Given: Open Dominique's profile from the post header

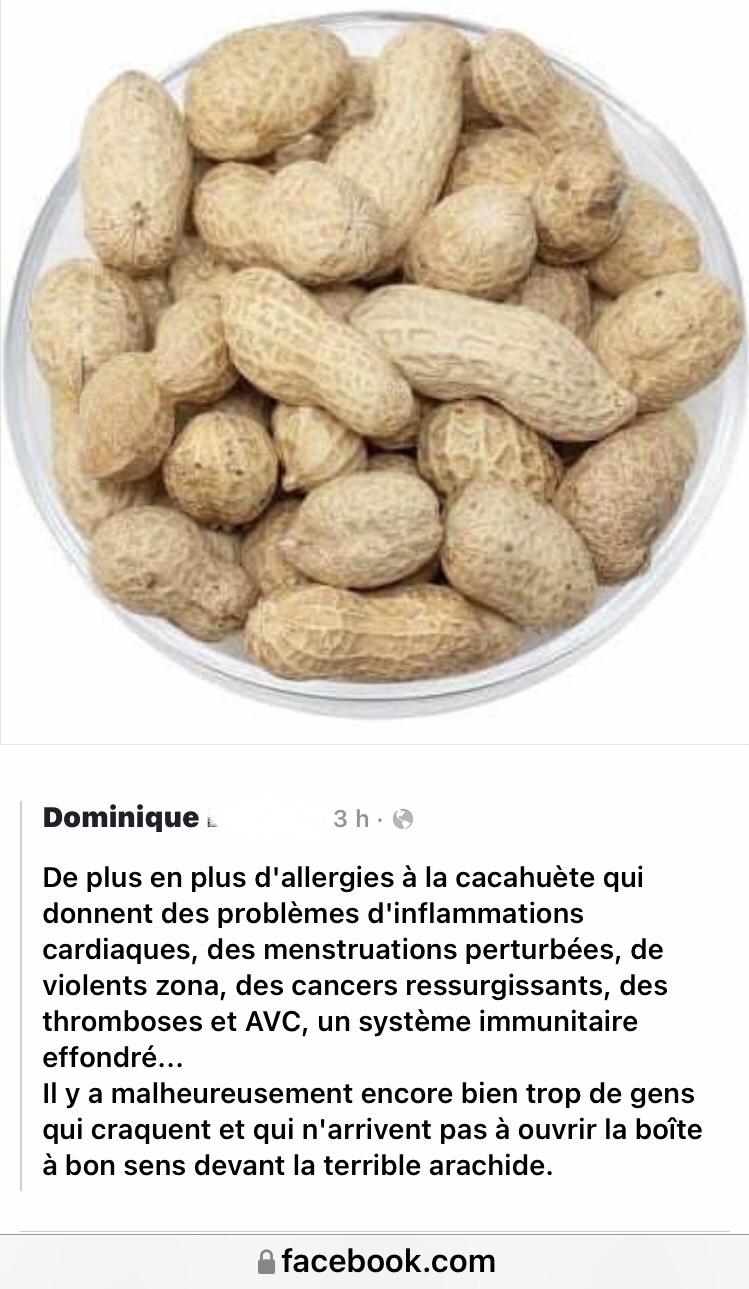Looking at the screenshot, I should [121, 818].
